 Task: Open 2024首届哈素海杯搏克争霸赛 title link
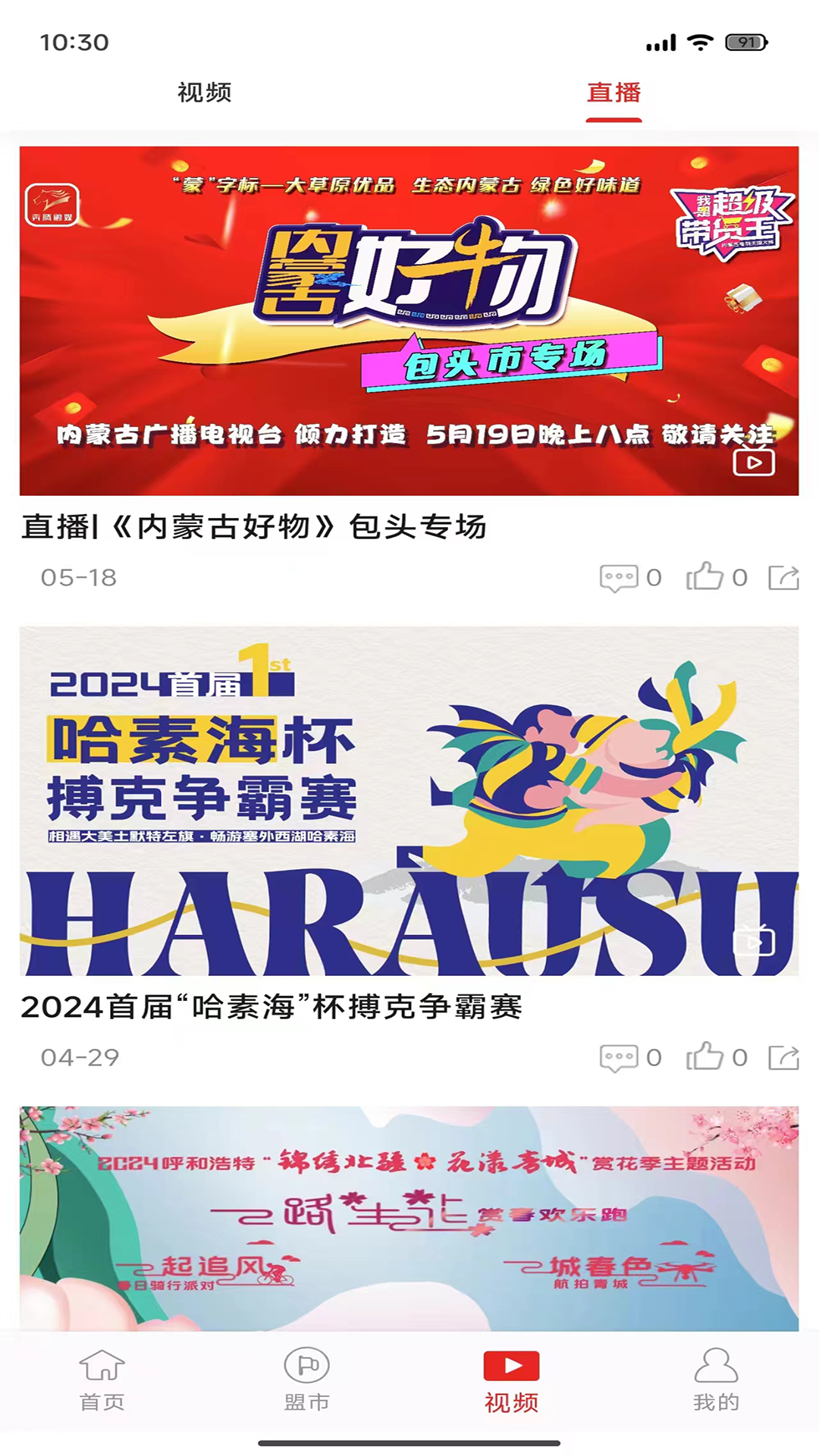click(275, 1006)
